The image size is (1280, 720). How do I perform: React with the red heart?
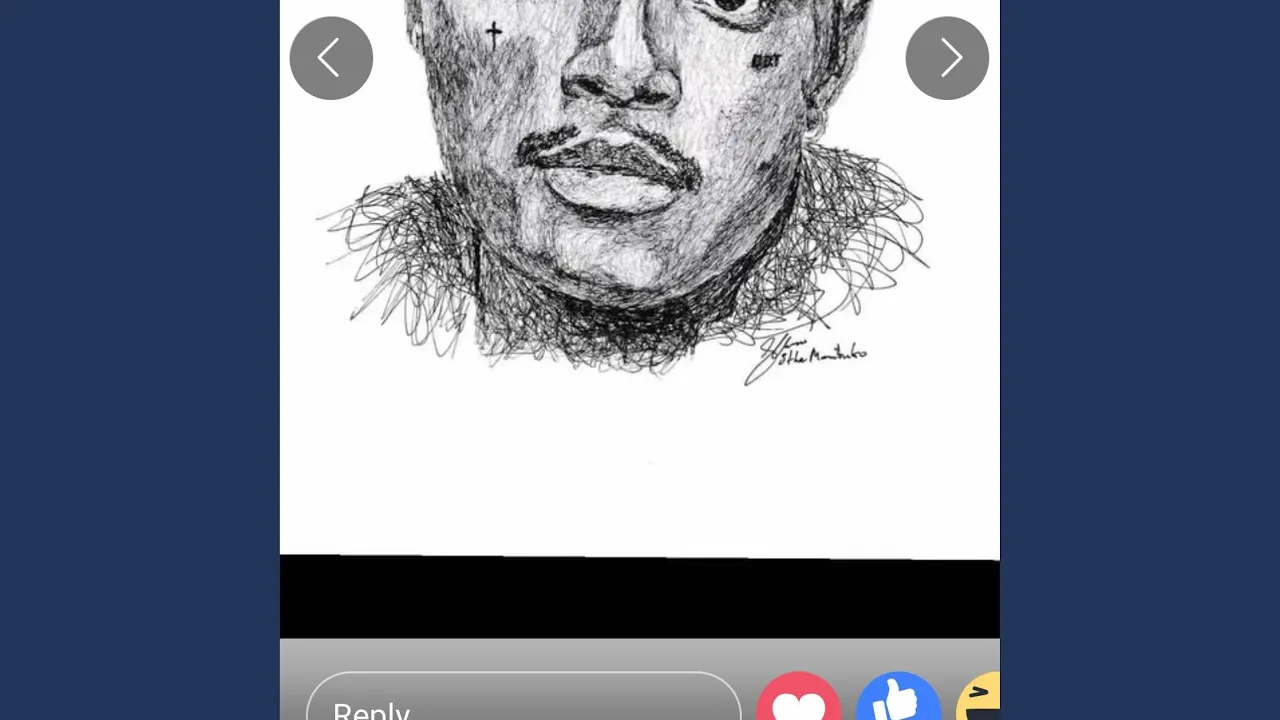click(798, 701)
